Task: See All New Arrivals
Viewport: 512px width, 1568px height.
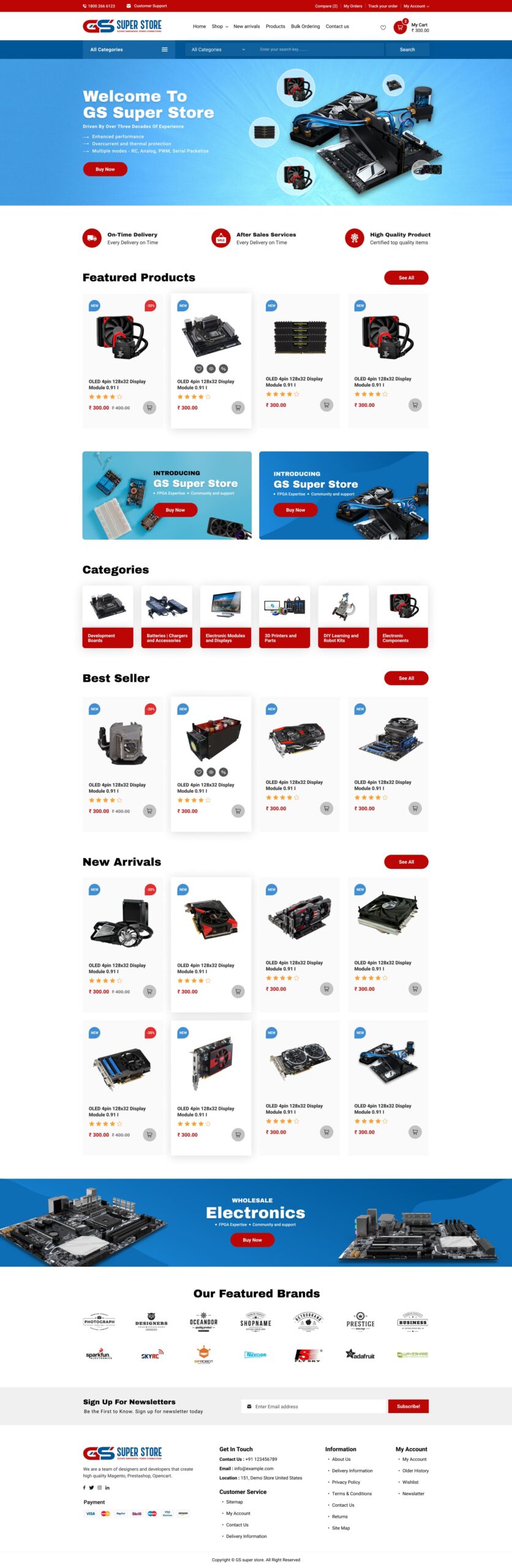Action: click(406, 862)
